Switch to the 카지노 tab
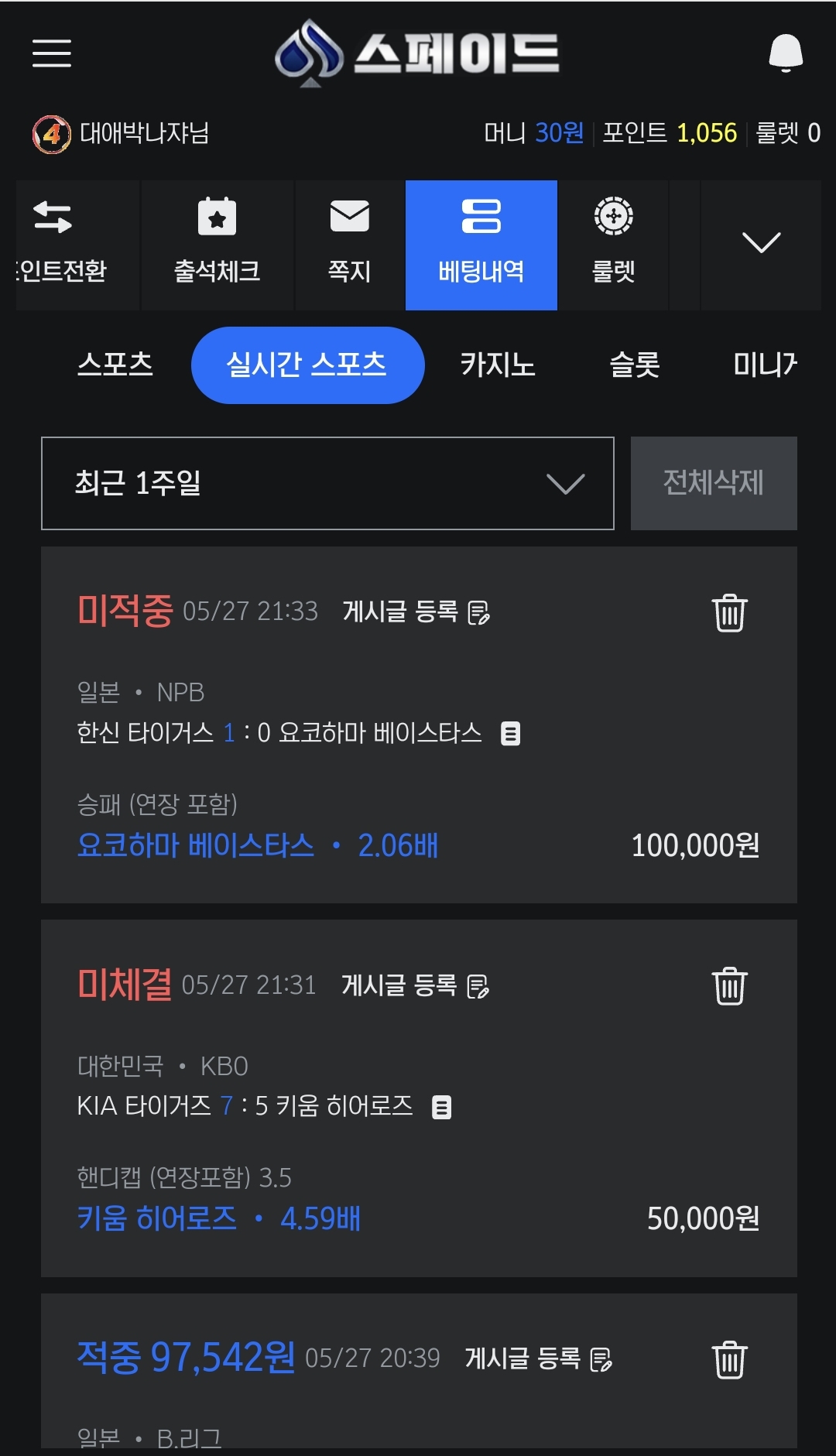This screenshot has height=1456, width=836. coord(498,365)
